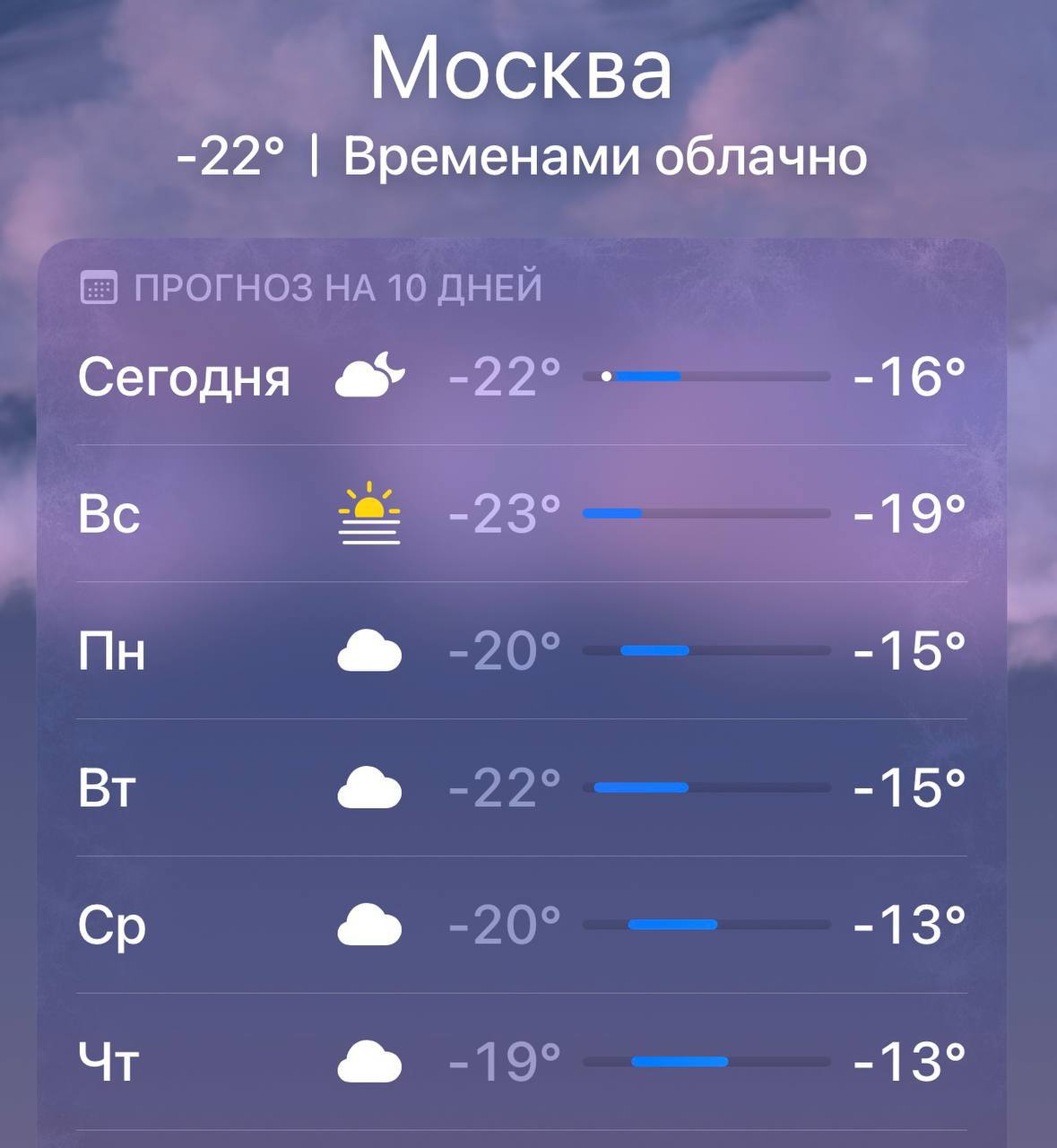Open Wednesday (Ср) forecast row
The height and width of the screenshot is (1148, 1057).
[x=522, y=926]
